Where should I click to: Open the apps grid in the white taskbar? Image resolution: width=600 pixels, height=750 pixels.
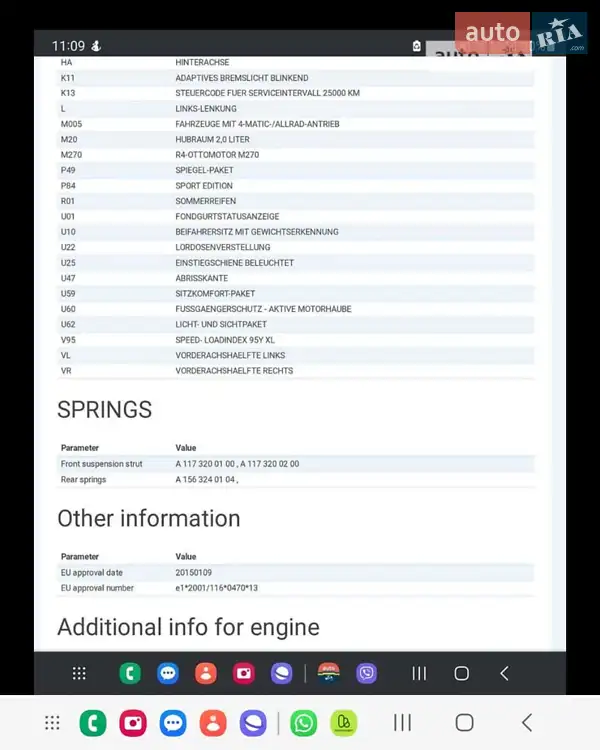pos(53,722)
